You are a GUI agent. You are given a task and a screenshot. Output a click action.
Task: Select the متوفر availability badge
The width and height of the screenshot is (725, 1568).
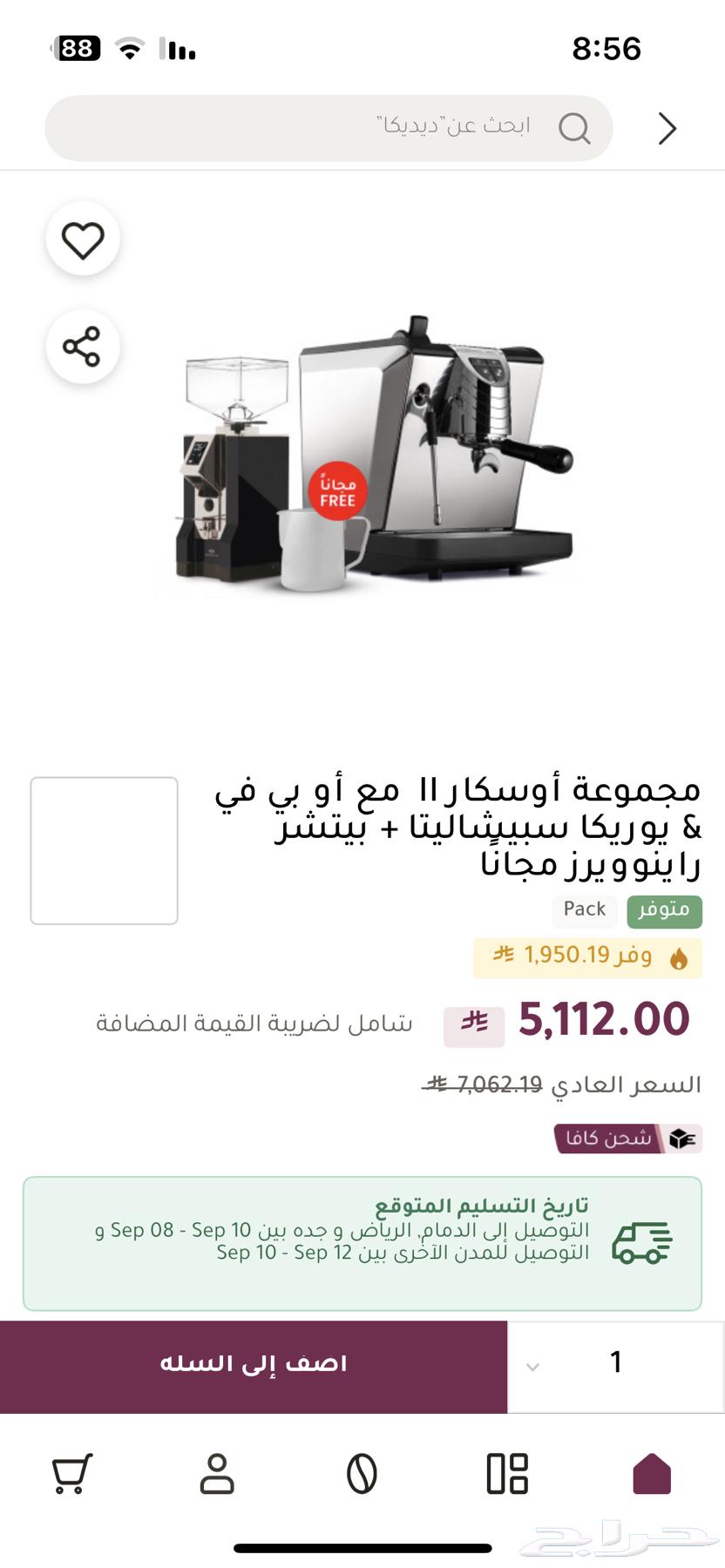click(665, 910)
